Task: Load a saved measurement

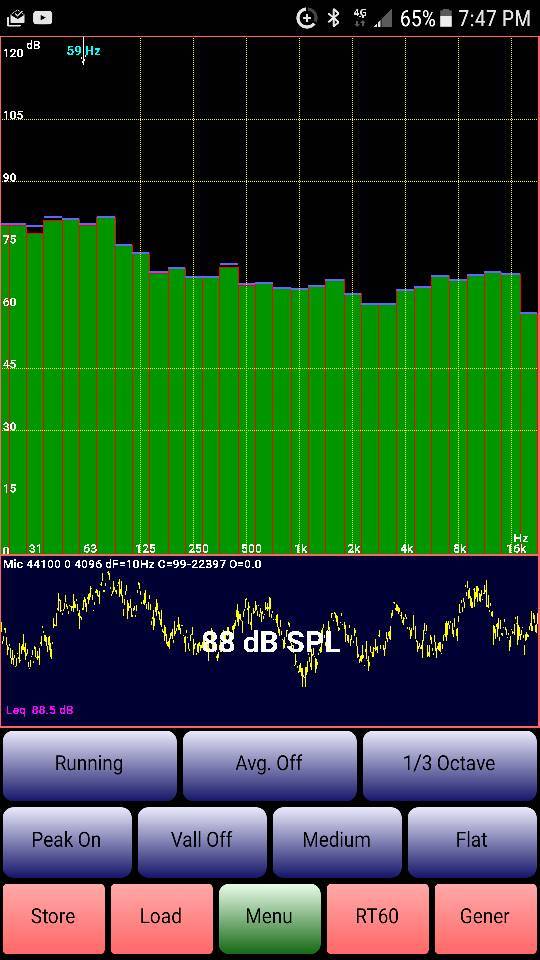Action: coord(162,918)
